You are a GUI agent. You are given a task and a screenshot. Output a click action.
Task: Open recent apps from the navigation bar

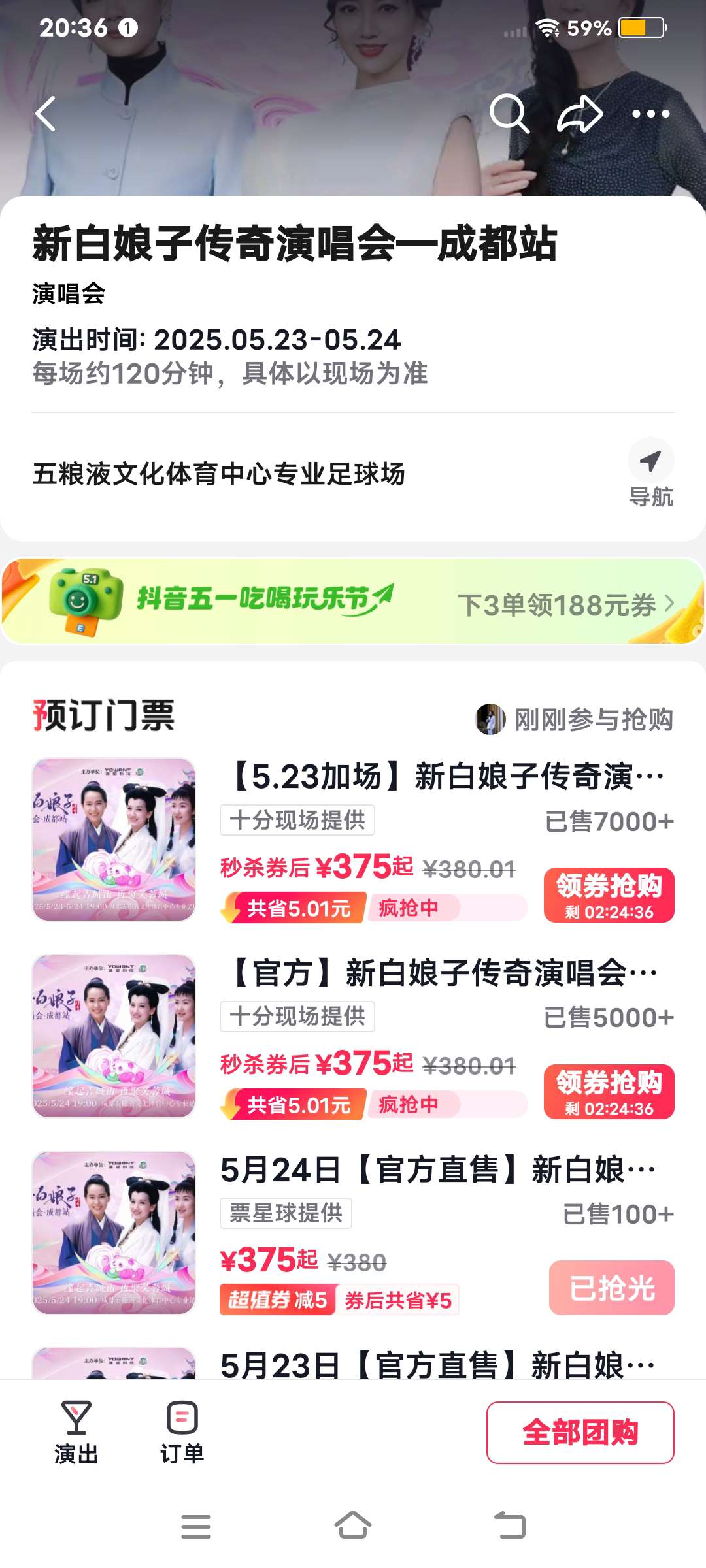click(x=195, y=1526)
